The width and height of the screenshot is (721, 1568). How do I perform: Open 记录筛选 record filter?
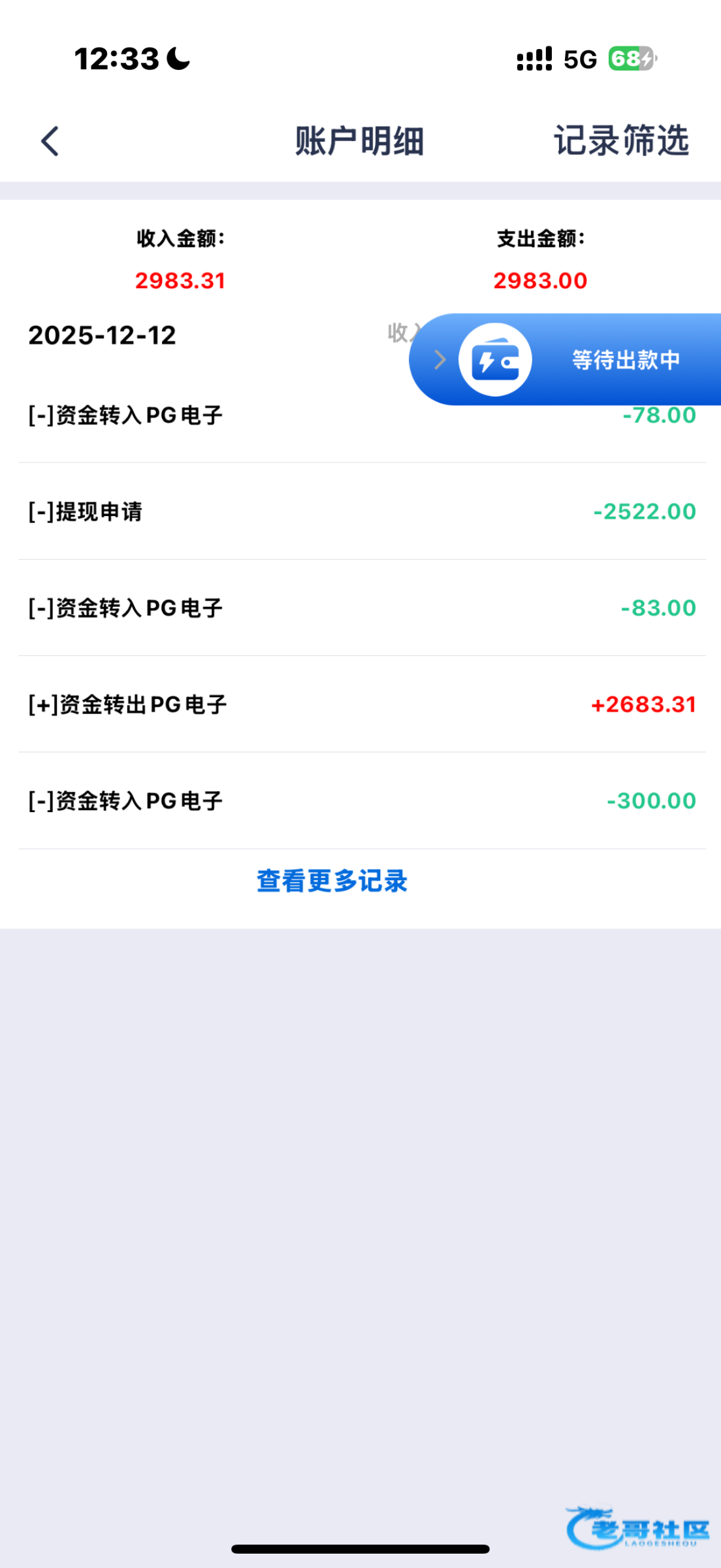[x=621, y=140]
